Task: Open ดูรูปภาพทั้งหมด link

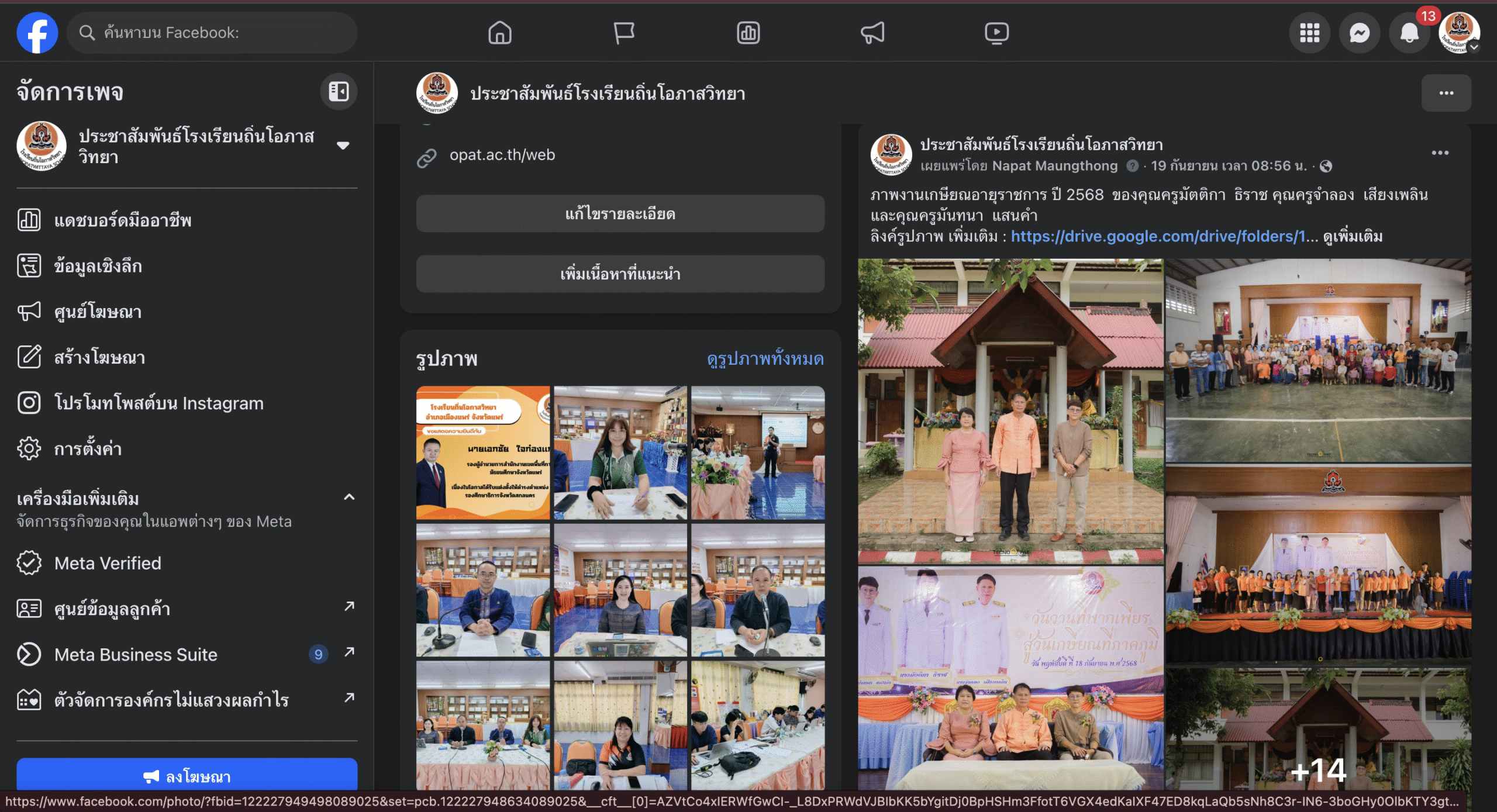Action: [x=765, y=359]
